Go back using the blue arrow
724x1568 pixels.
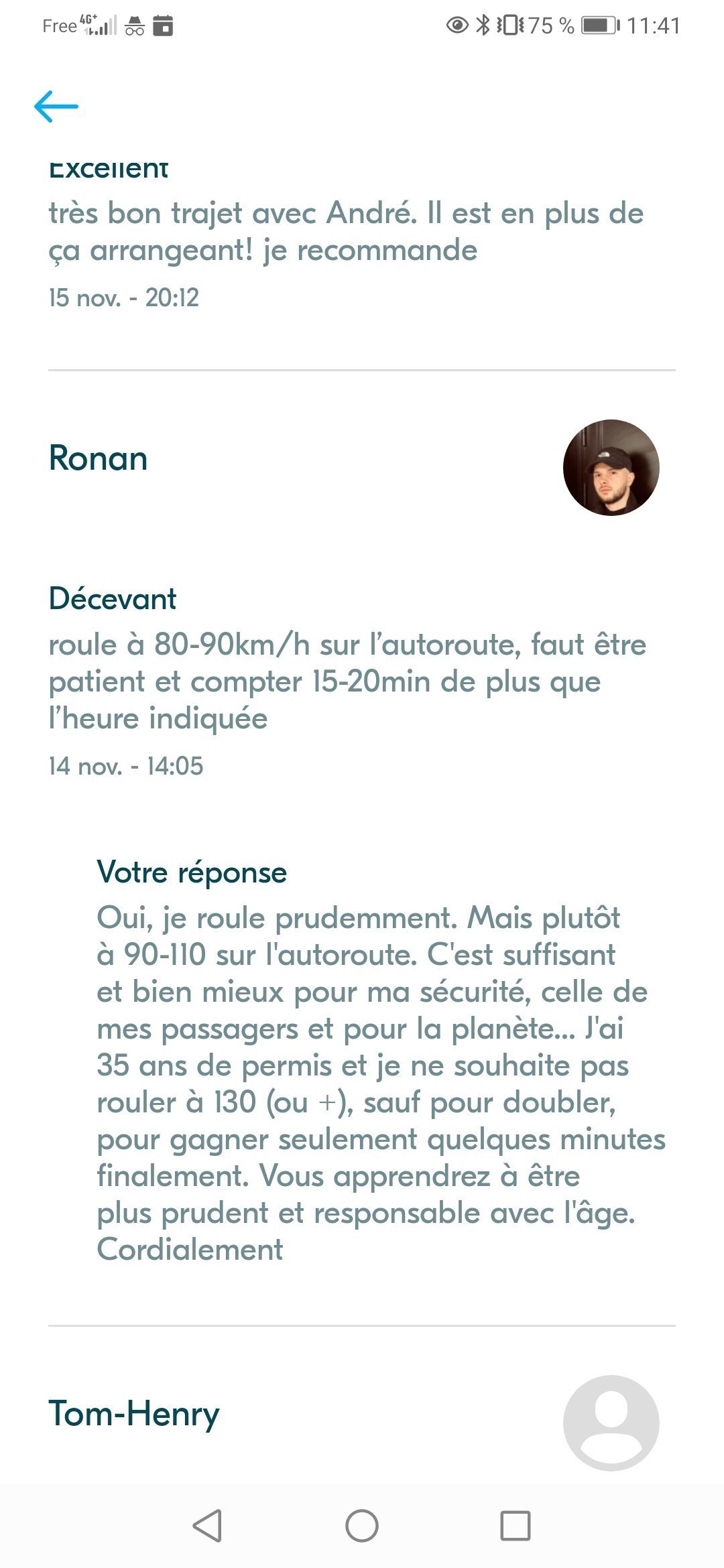click(x=56, y=107)
